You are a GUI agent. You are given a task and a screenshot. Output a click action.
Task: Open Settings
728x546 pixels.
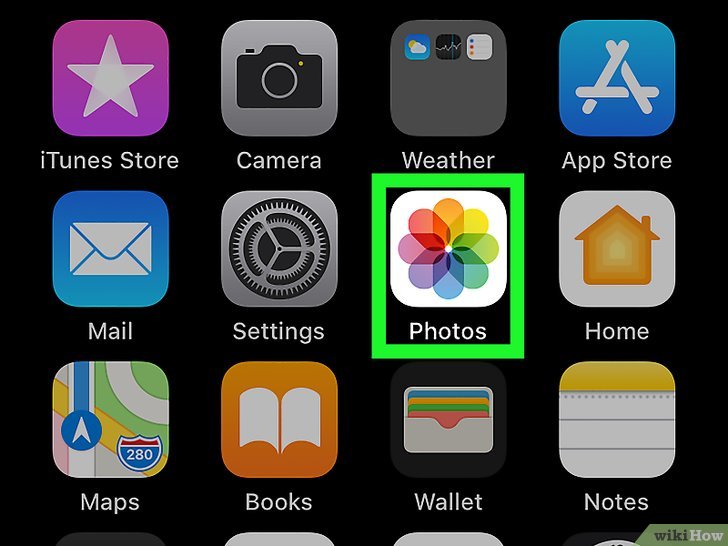279,248
